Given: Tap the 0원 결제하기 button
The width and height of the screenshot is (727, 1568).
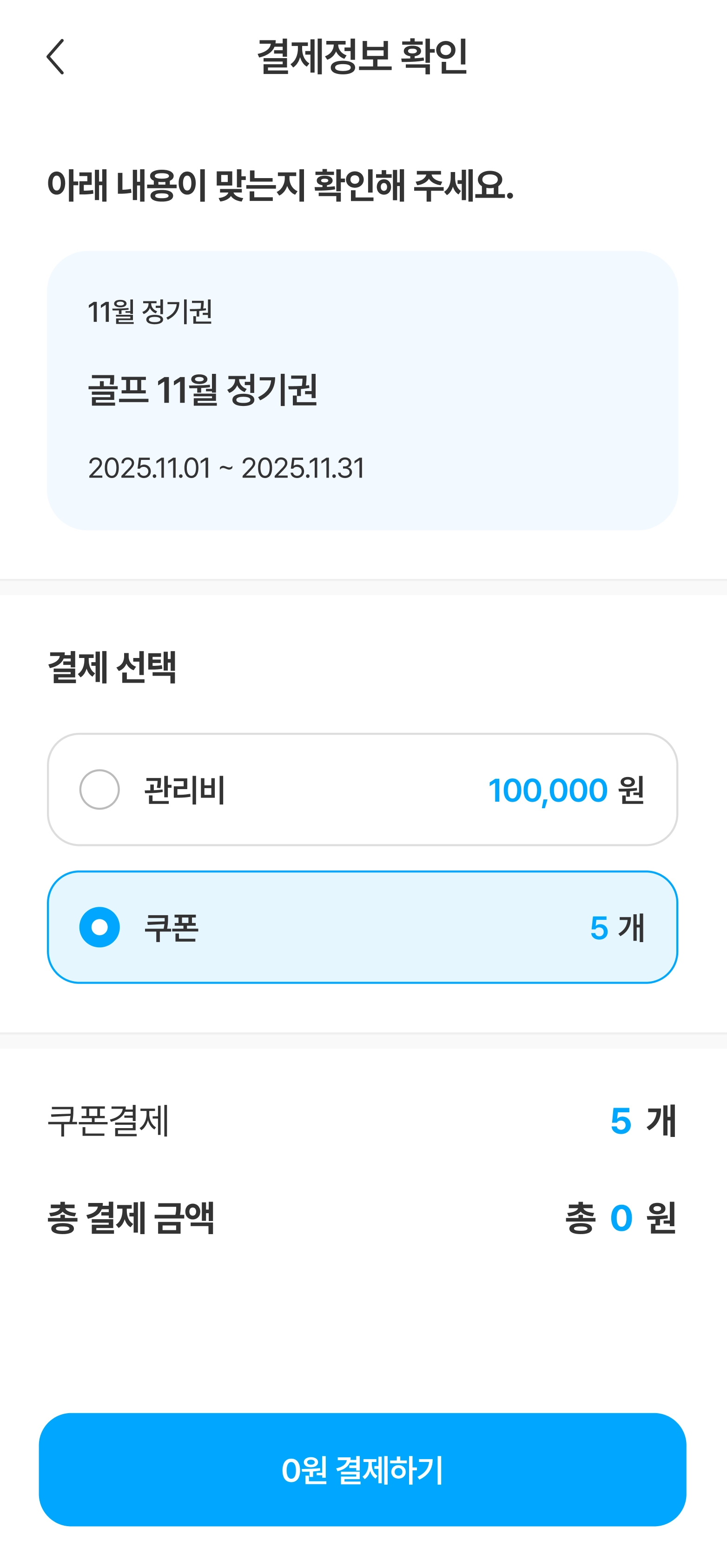Looking at the screenshot, I should tap(363, 1469).
